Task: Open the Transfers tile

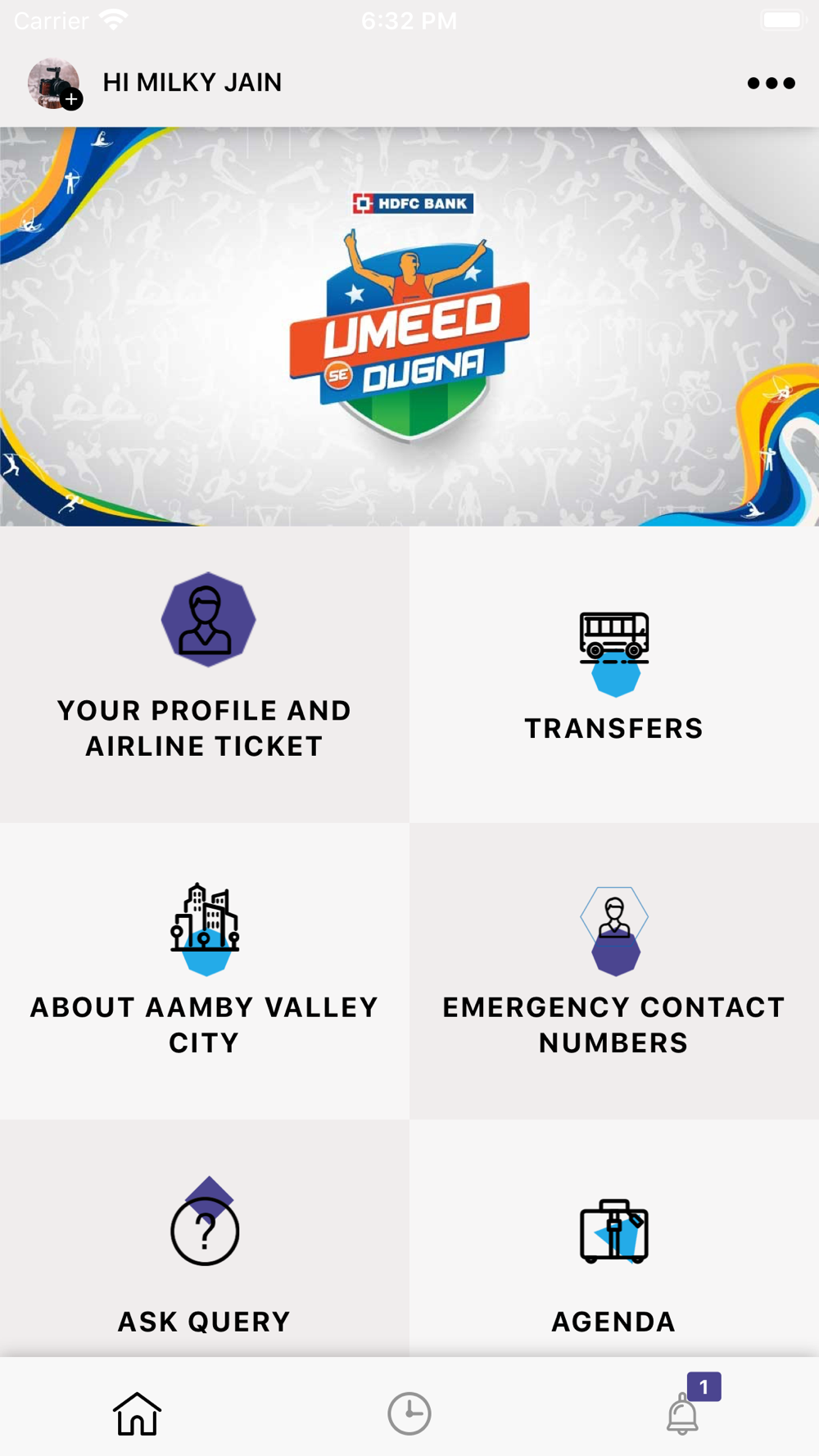Action: [614, 675]
